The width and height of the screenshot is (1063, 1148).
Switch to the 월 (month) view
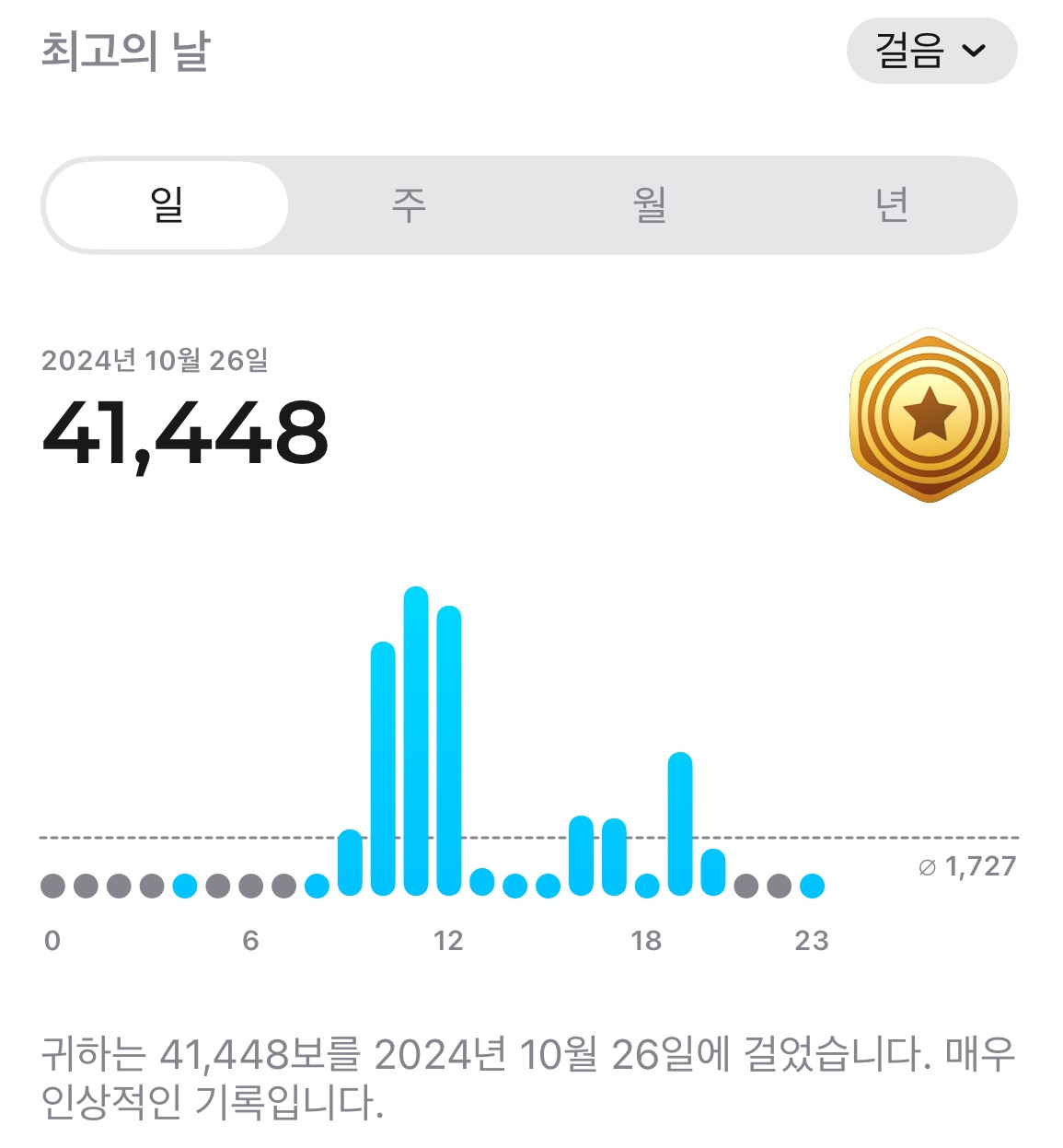point(650,204)
